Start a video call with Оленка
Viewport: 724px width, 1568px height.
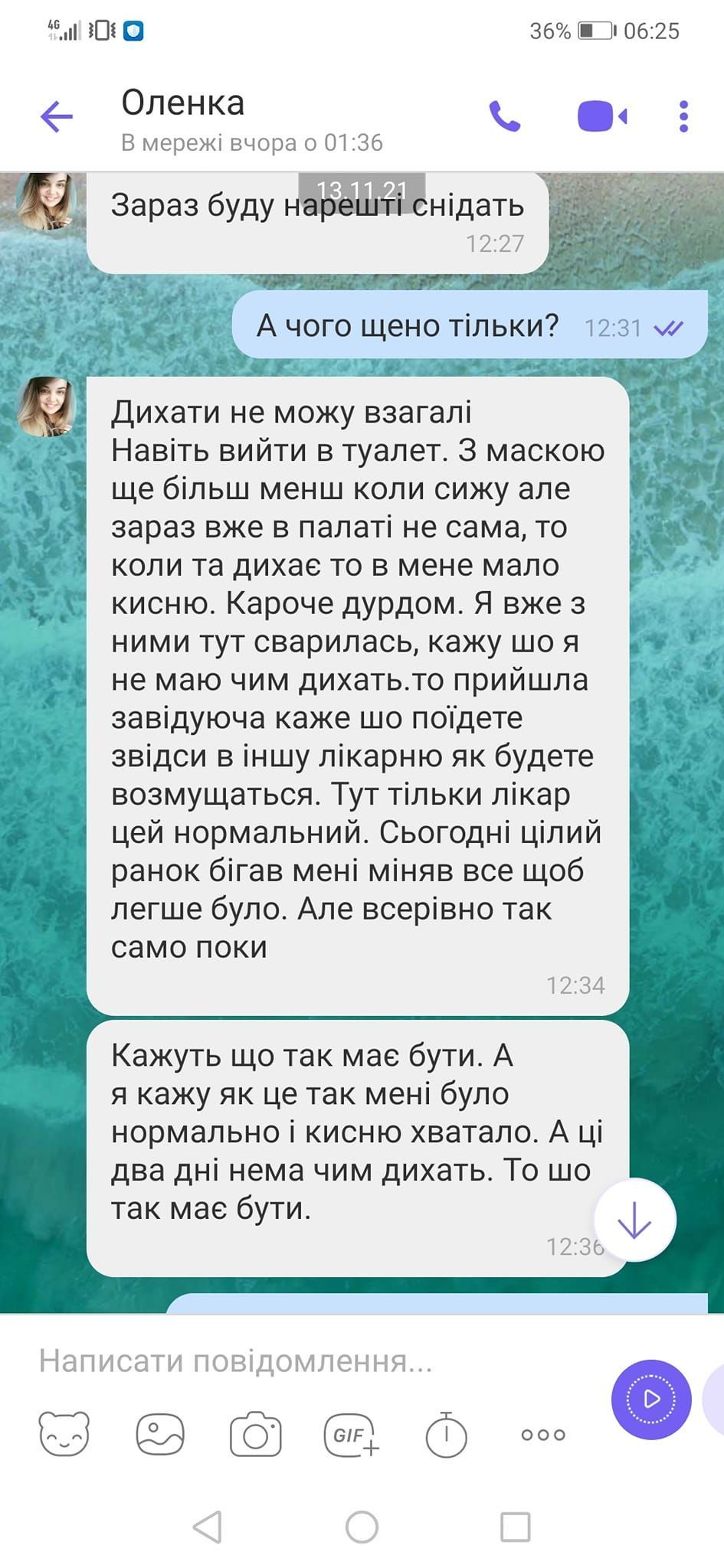click(602, 116)
